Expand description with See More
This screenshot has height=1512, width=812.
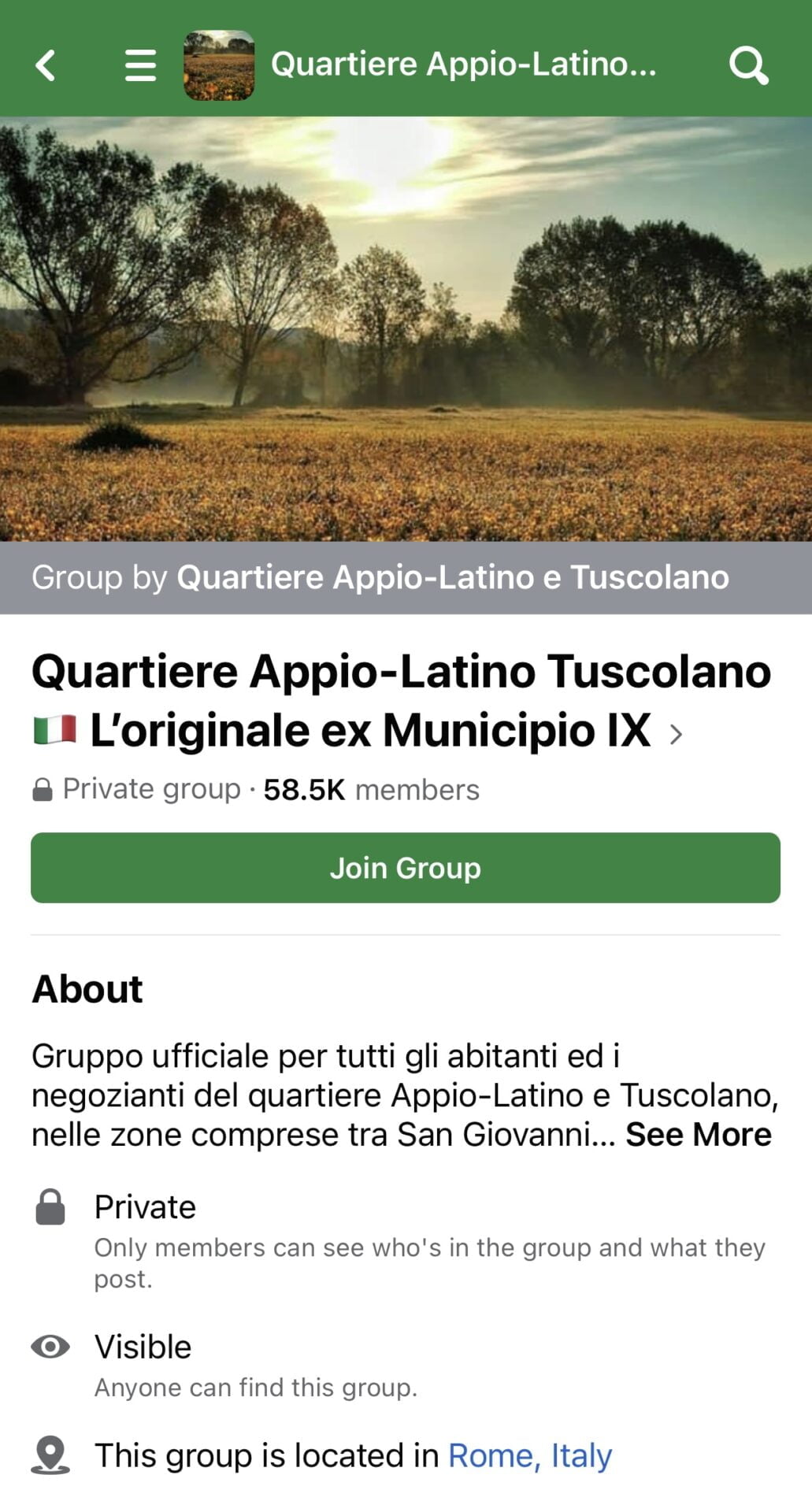(x=698, y=1135)
